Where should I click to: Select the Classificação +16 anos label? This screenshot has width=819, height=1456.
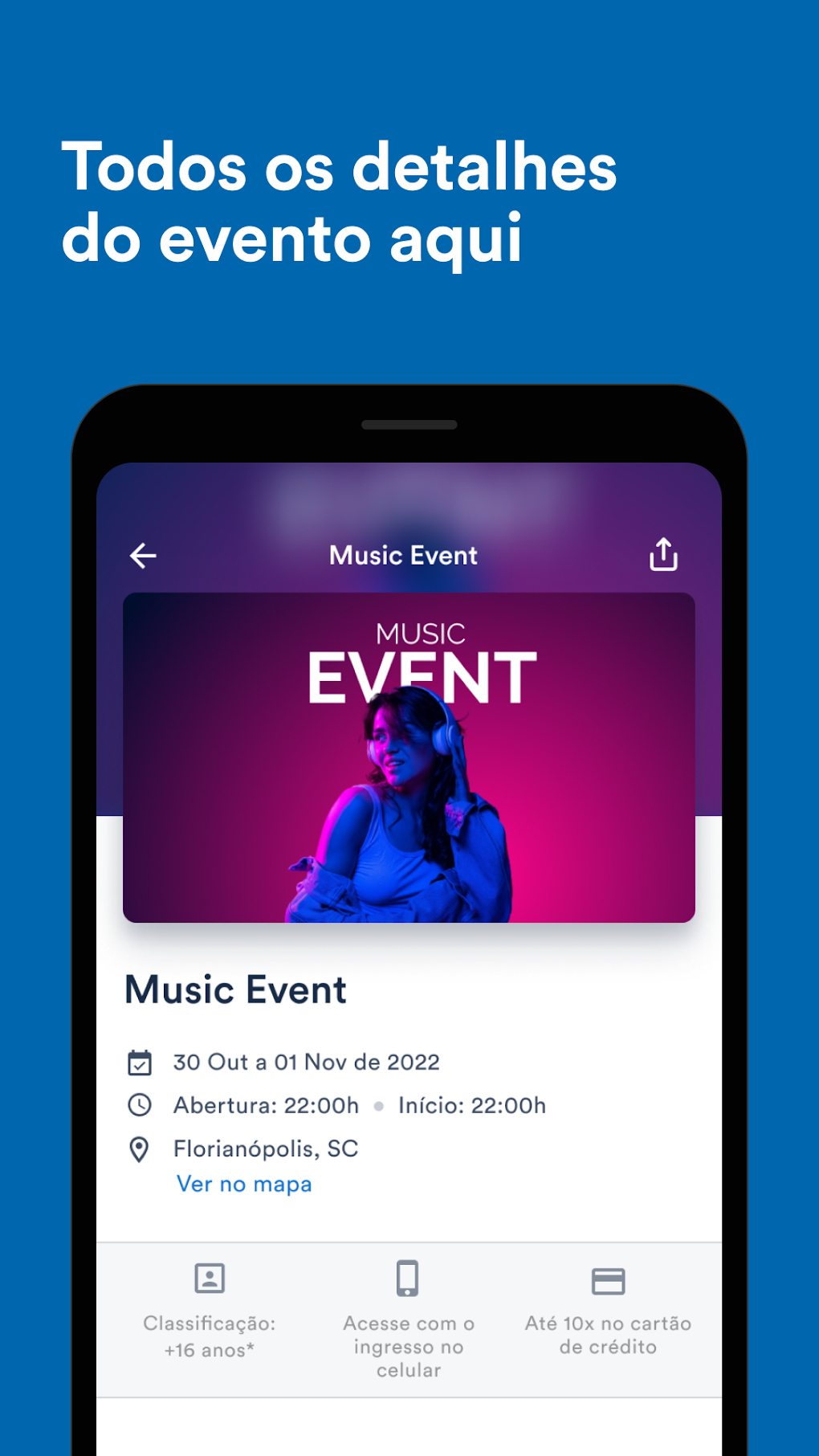pos(210,1335)
